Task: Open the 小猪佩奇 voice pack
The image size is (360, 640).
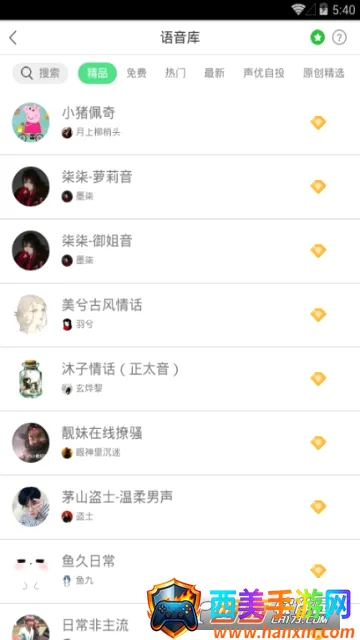Action: click(180, 122)
